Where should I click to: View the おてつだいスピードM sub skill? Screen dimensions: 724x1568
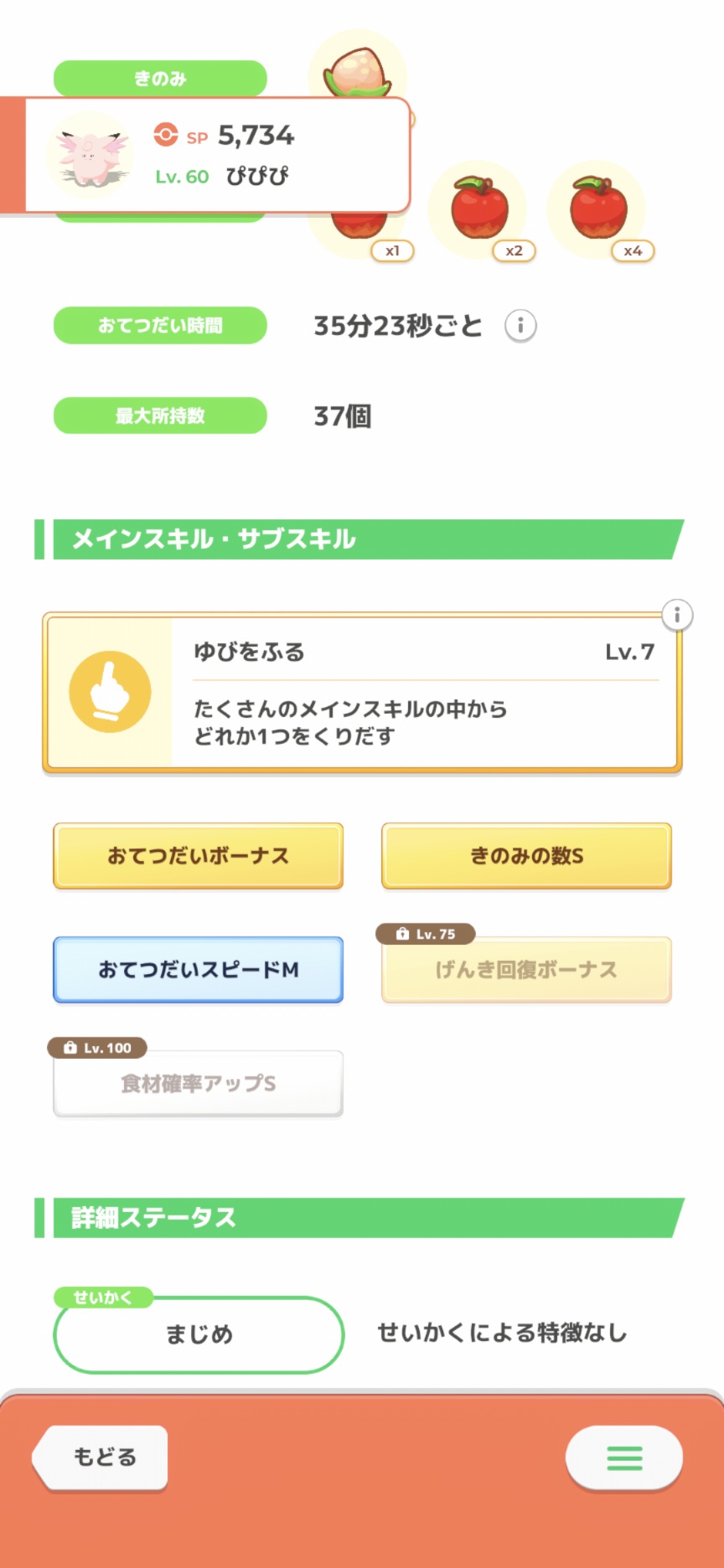[198, 969]
